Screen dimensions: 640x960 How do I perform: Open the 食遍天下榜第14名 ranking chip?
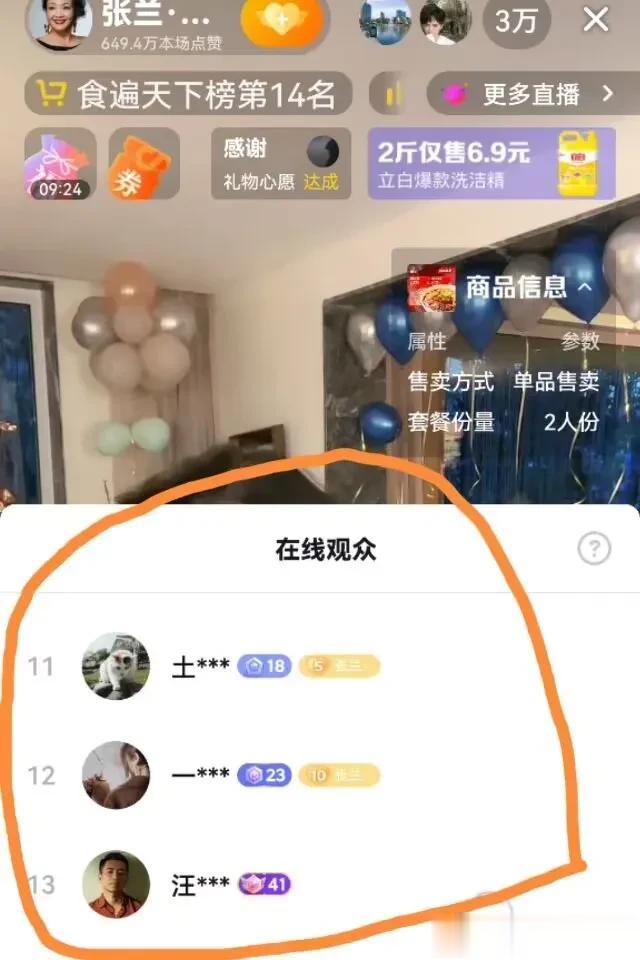point(188,95)
